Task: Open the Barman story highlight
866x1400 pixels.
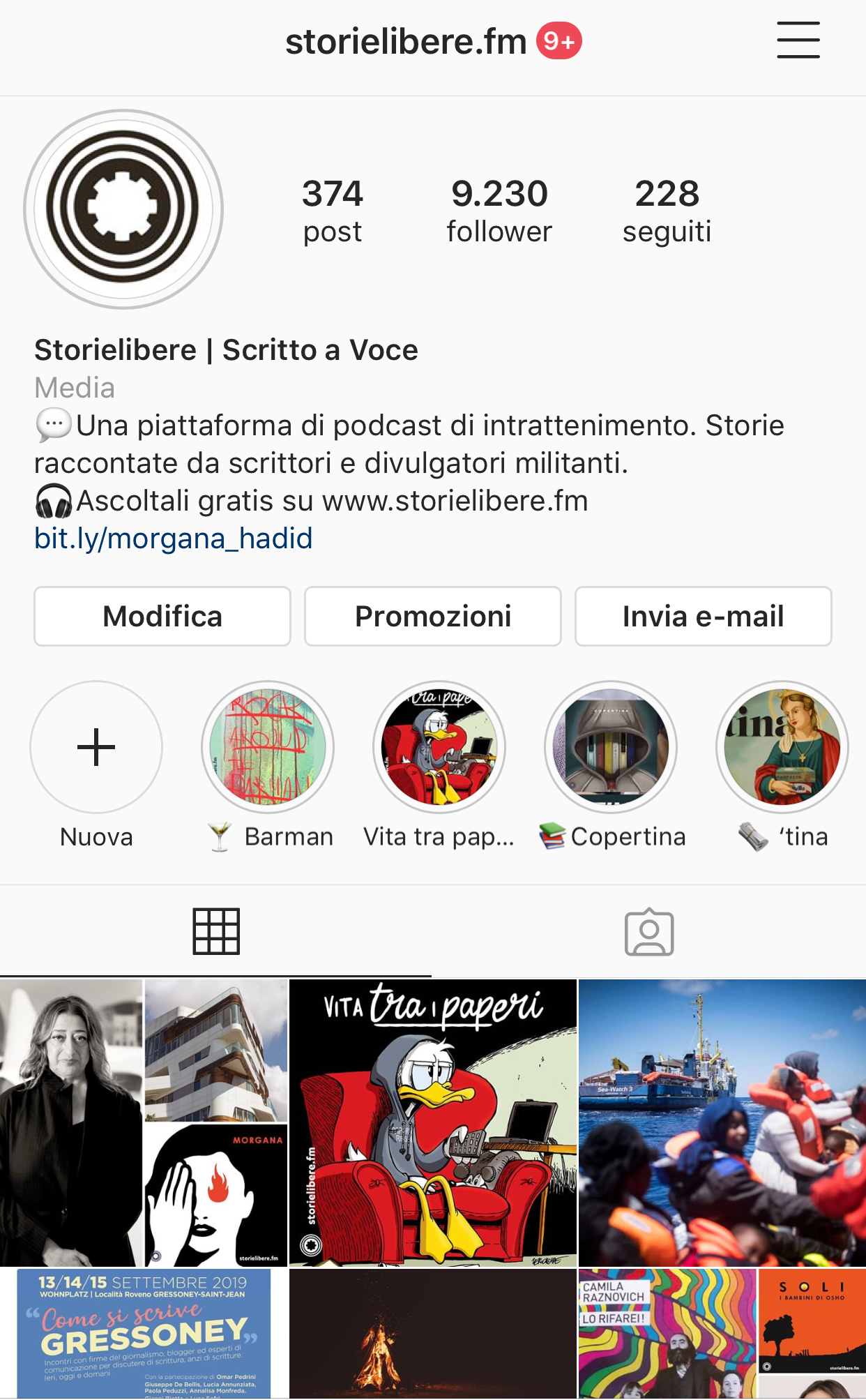Action: point(268,747)
